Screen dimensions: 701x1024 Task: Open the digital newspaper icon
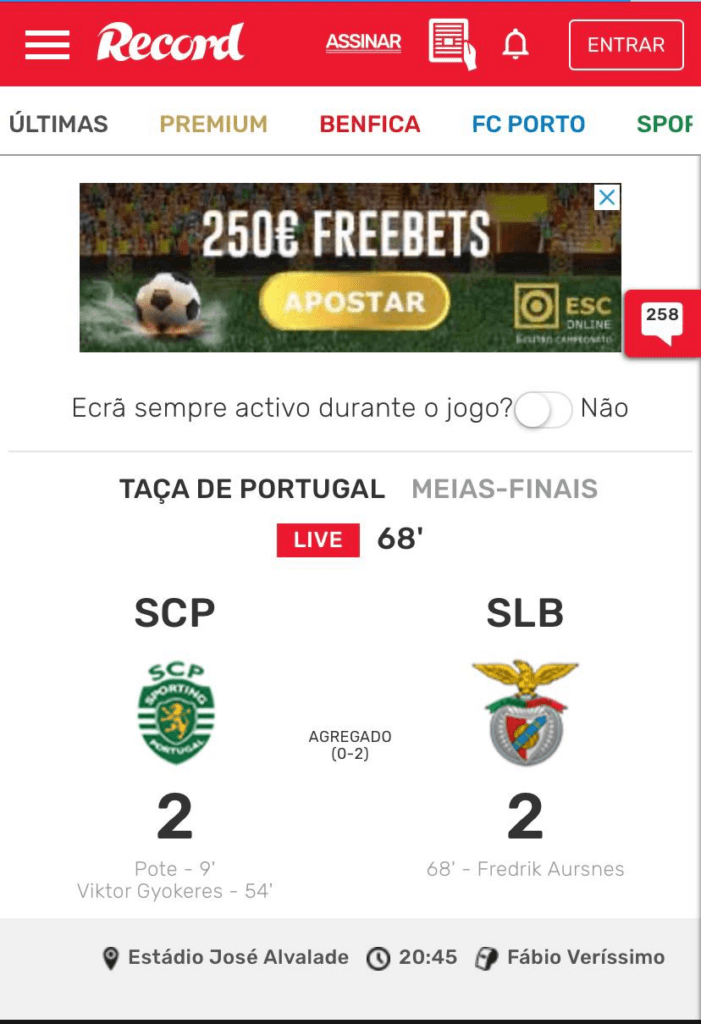pyautogui.click(x=452, y=44)
